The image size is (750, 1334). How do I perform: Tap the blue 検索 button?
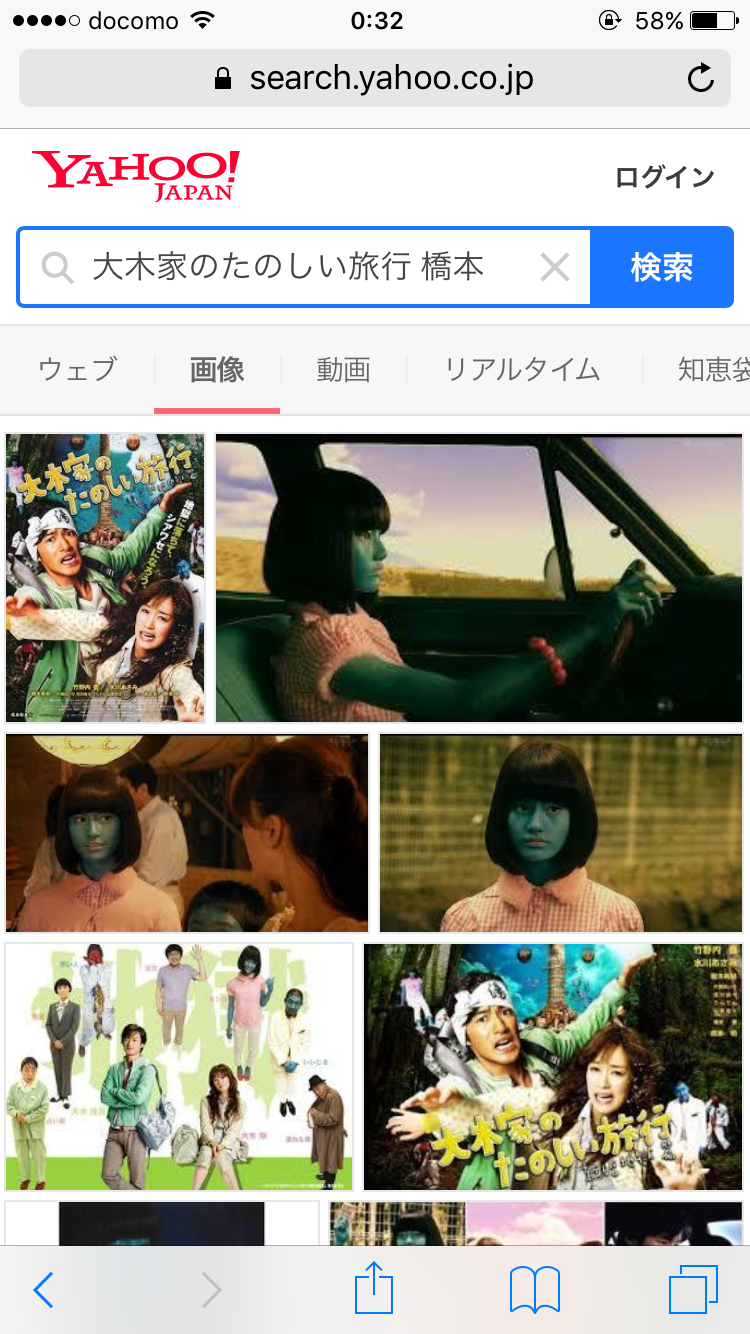pyautogui.click(x=662, y=267)
